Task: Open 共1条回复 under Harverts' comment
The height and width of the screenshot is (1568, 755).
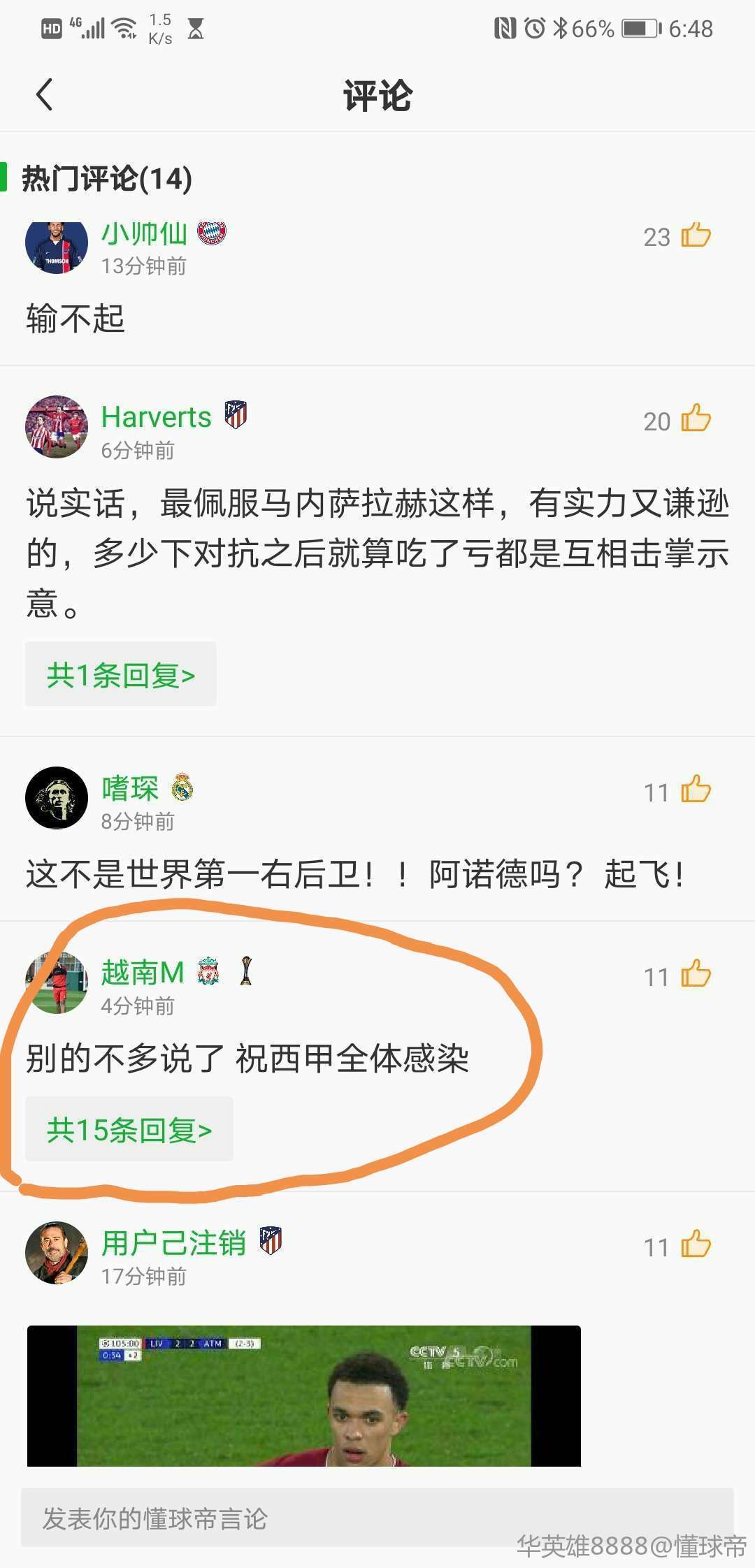Action: point(121,674)
